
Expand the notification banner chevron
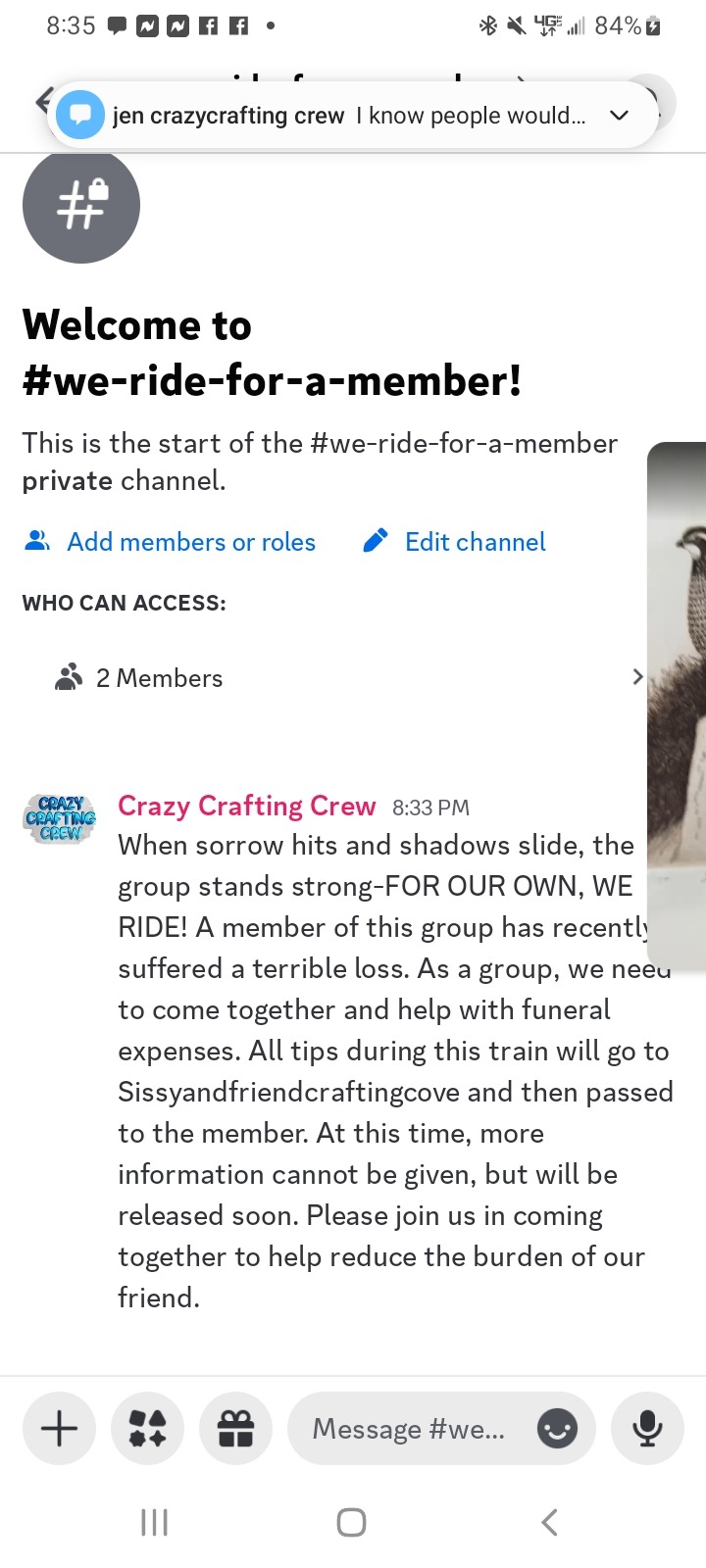click(619, 116)
